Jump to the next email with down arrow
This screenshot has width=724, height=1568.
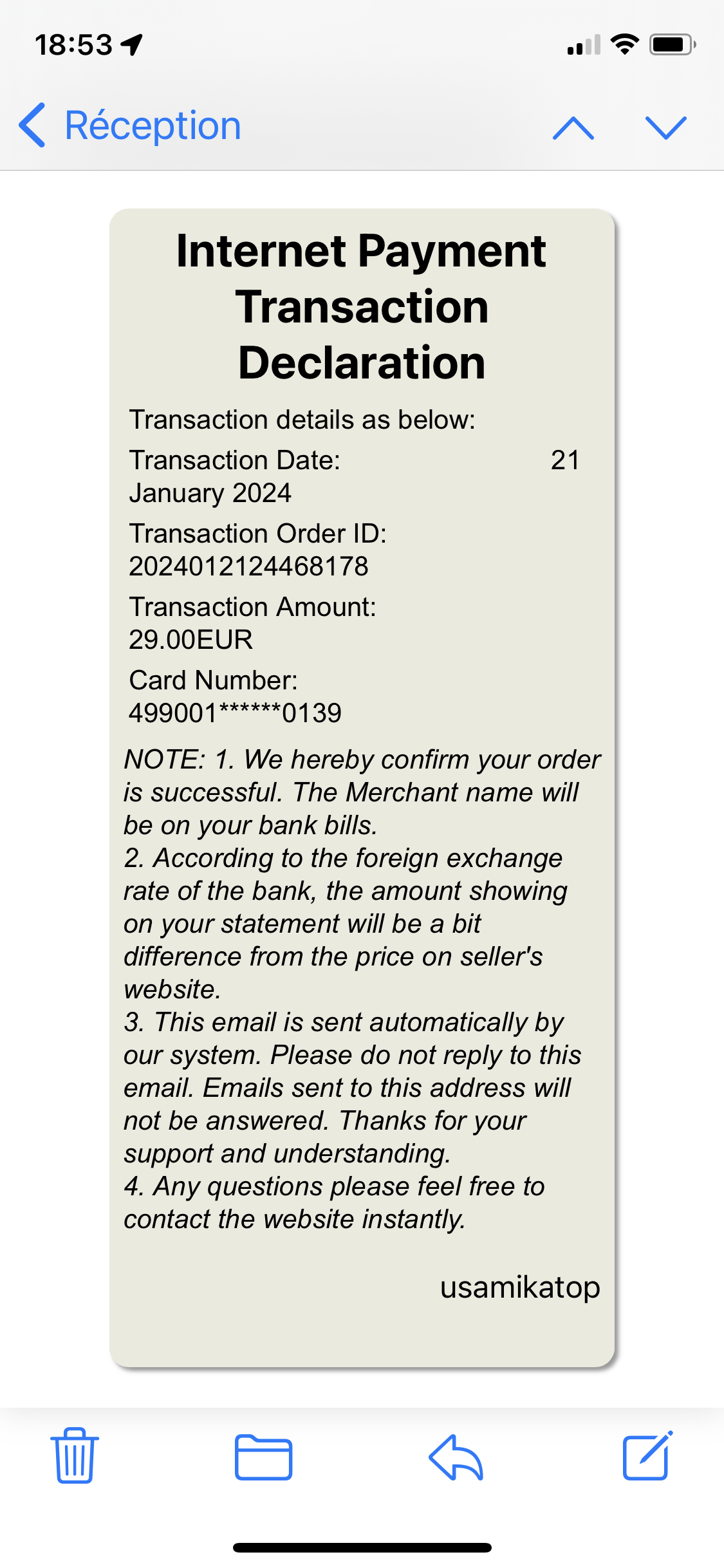pyautogui.click(x=666, y=127)
